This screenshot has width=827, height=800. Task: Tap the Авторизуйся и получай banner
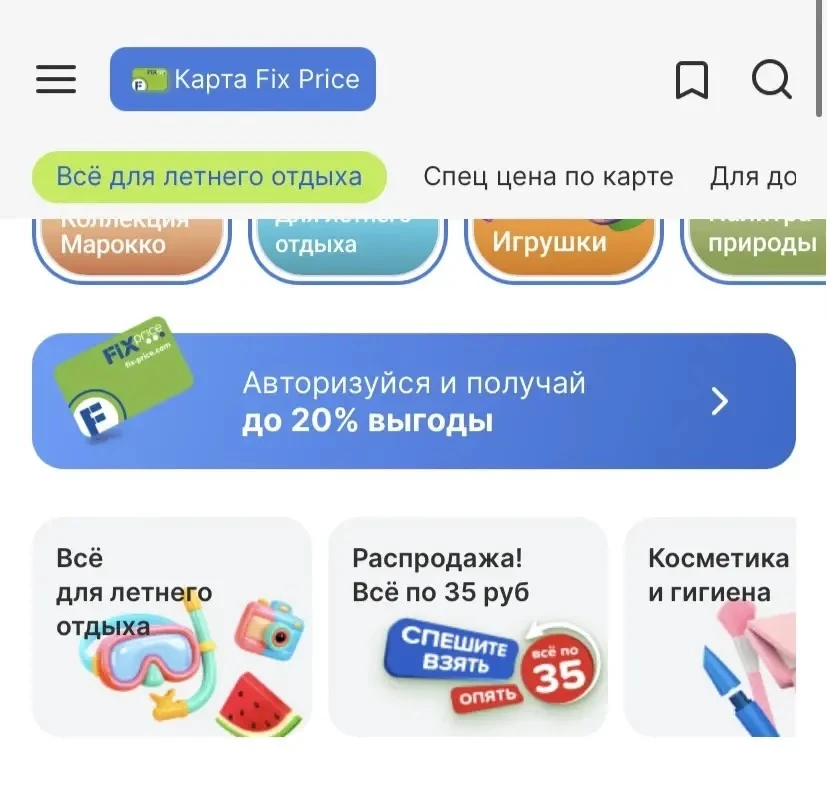414,401
